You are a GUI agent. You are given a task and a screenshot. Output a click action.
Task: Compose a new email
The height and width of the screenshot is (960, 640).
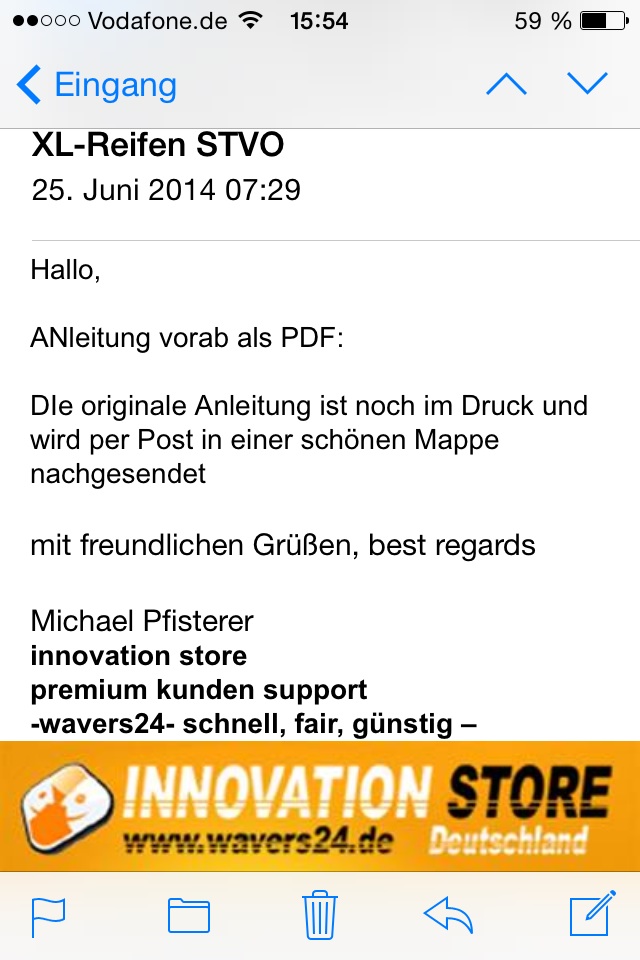pos(590,915)
